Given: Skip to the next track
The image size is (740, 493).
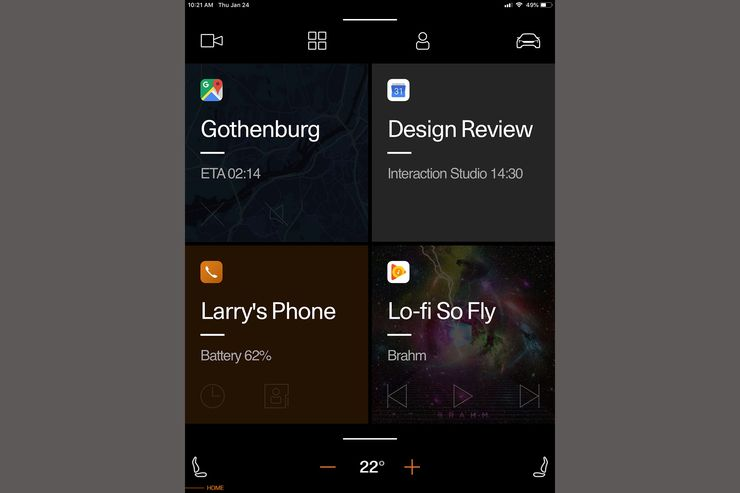Looking at the screenshot, I should click(x=529, y=396).
